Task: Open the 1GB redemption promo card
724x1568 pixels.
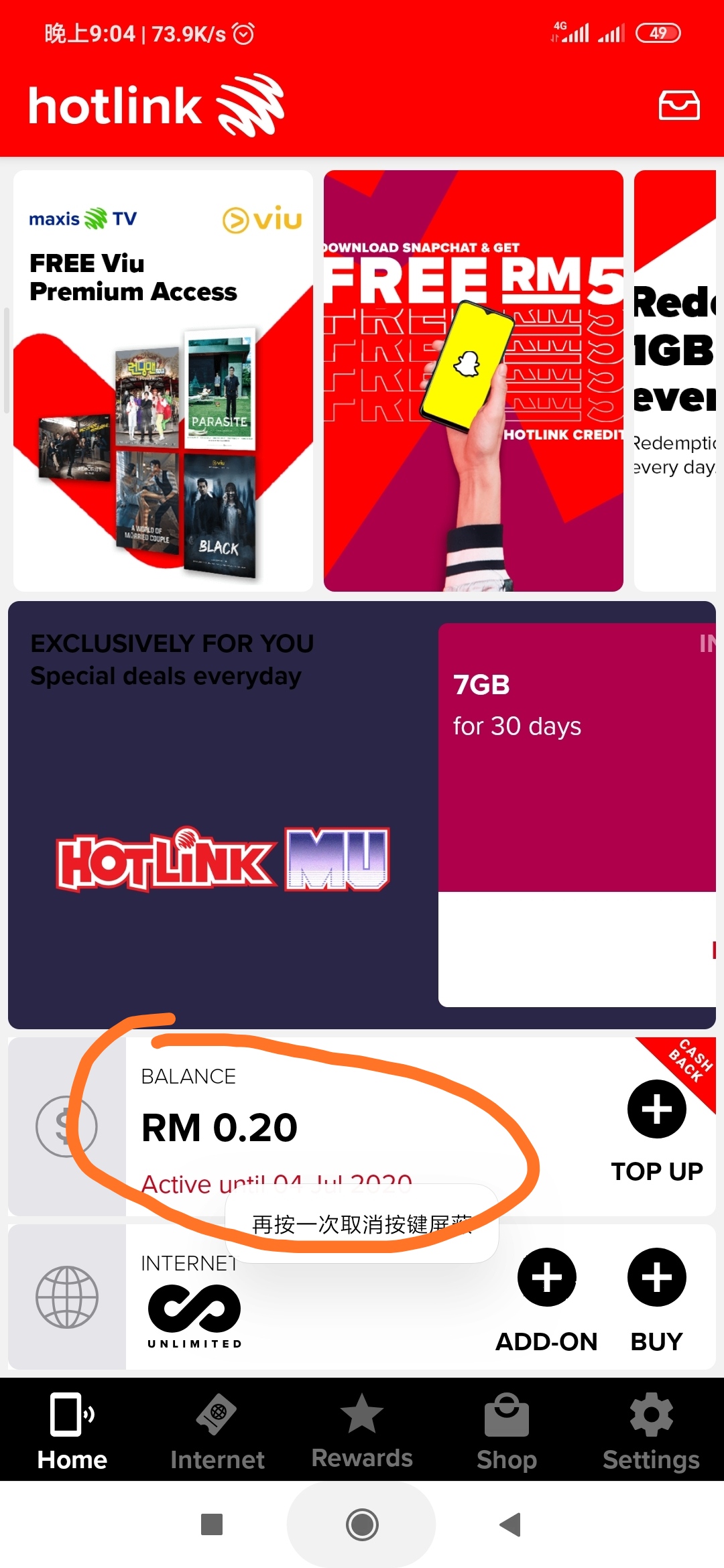Action: (x=675, y=381)
